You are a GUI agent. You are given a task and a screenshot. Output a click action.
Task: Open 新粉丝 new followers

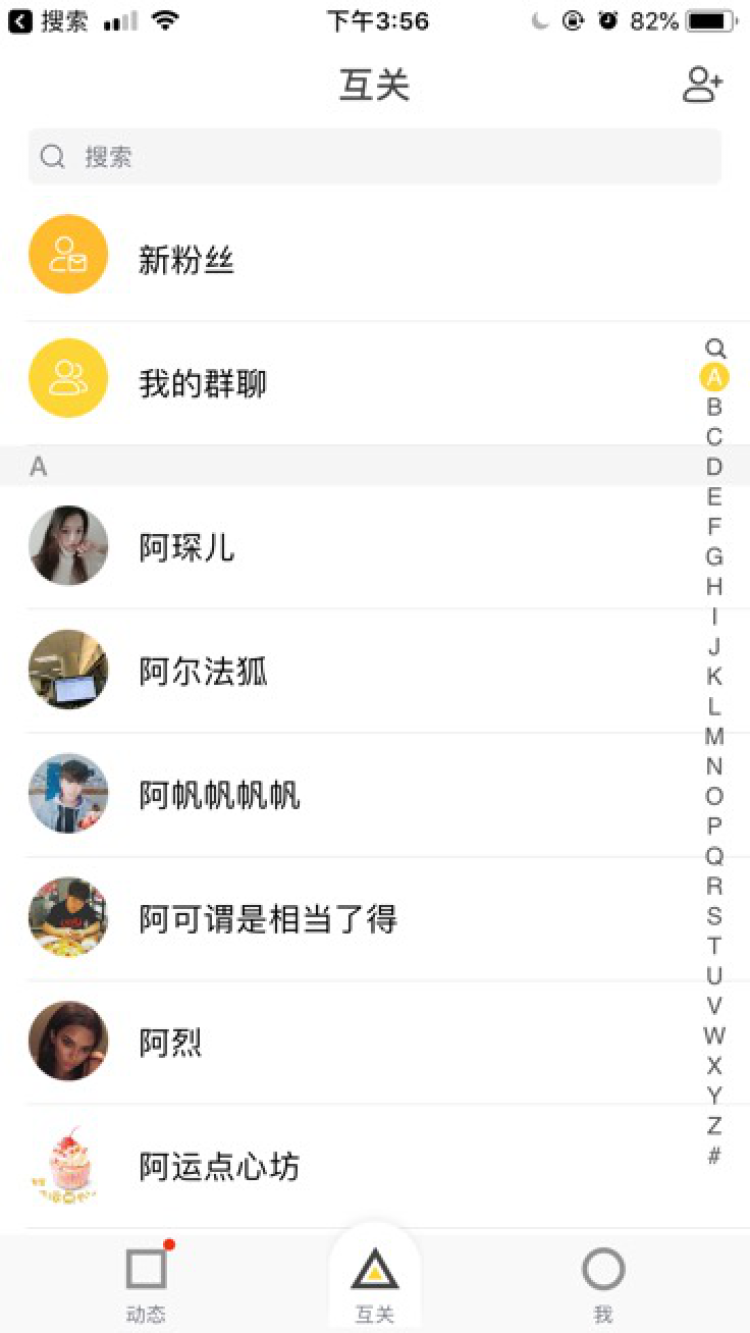tap(375, 261)
